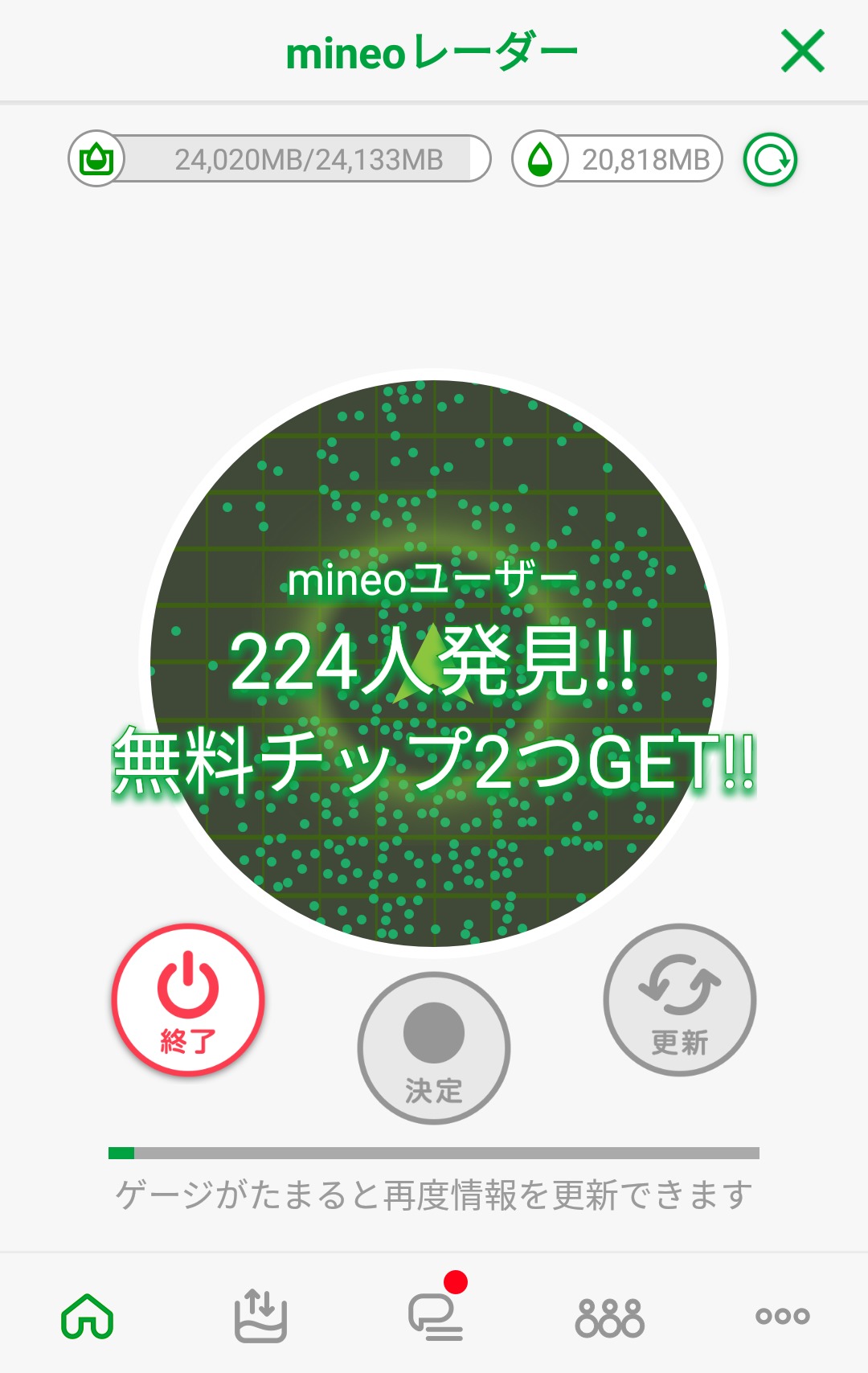Open the 20,818MB droplet balance pill

tap(617, 159)
